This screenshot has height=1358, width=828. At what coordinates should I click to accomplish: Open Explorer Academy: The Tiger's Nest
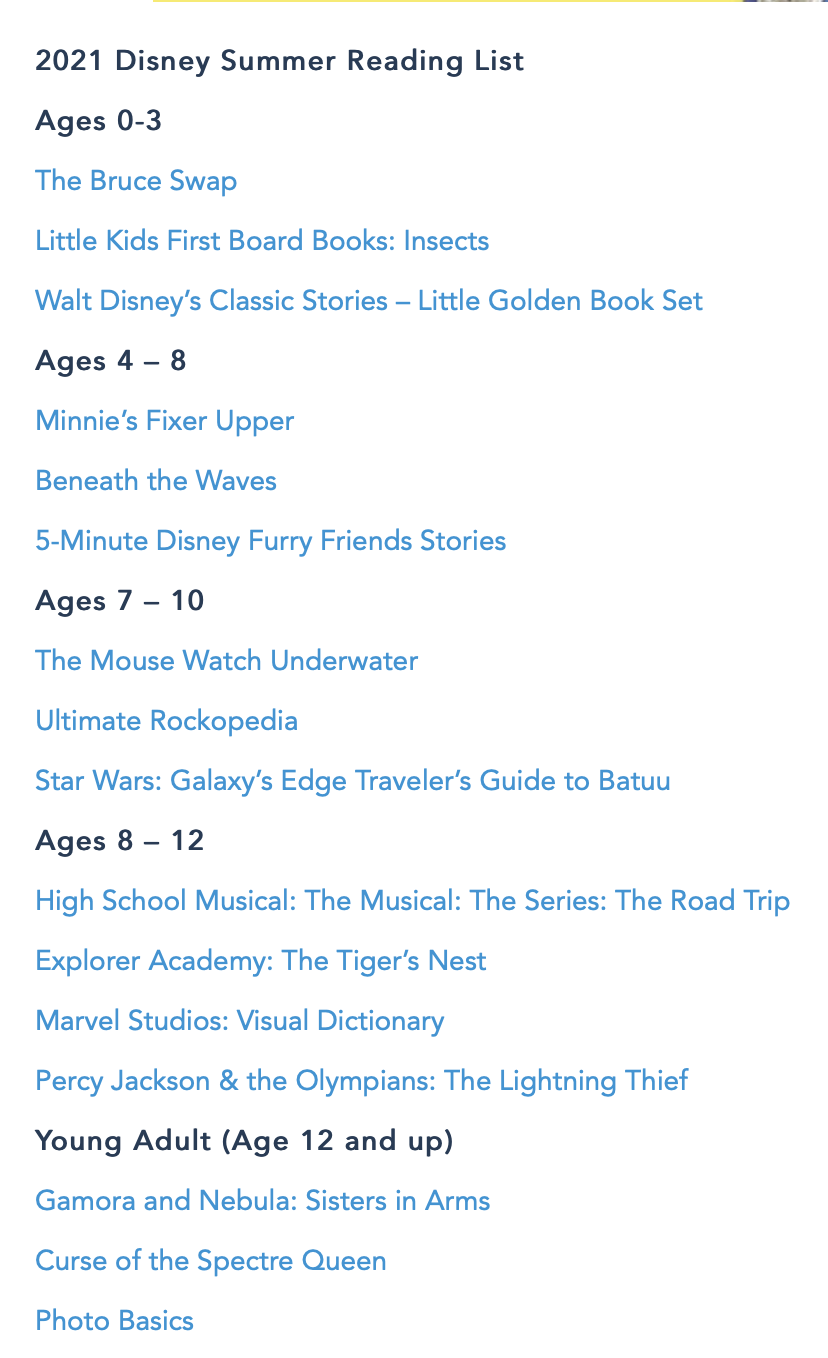(261, 961)
